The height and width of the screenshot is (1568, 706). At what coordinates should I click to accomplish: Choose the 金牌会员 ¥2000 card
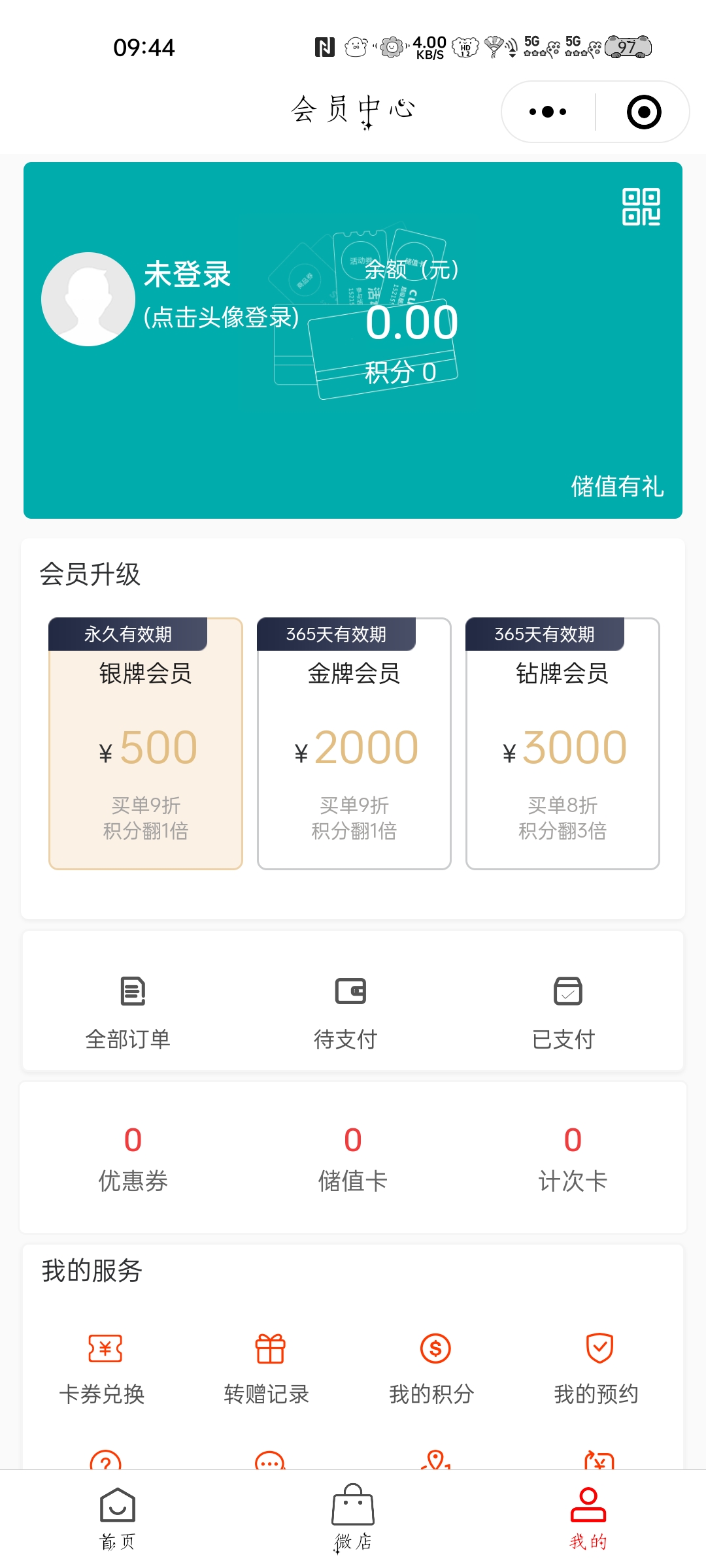click(x=354, y=743)
